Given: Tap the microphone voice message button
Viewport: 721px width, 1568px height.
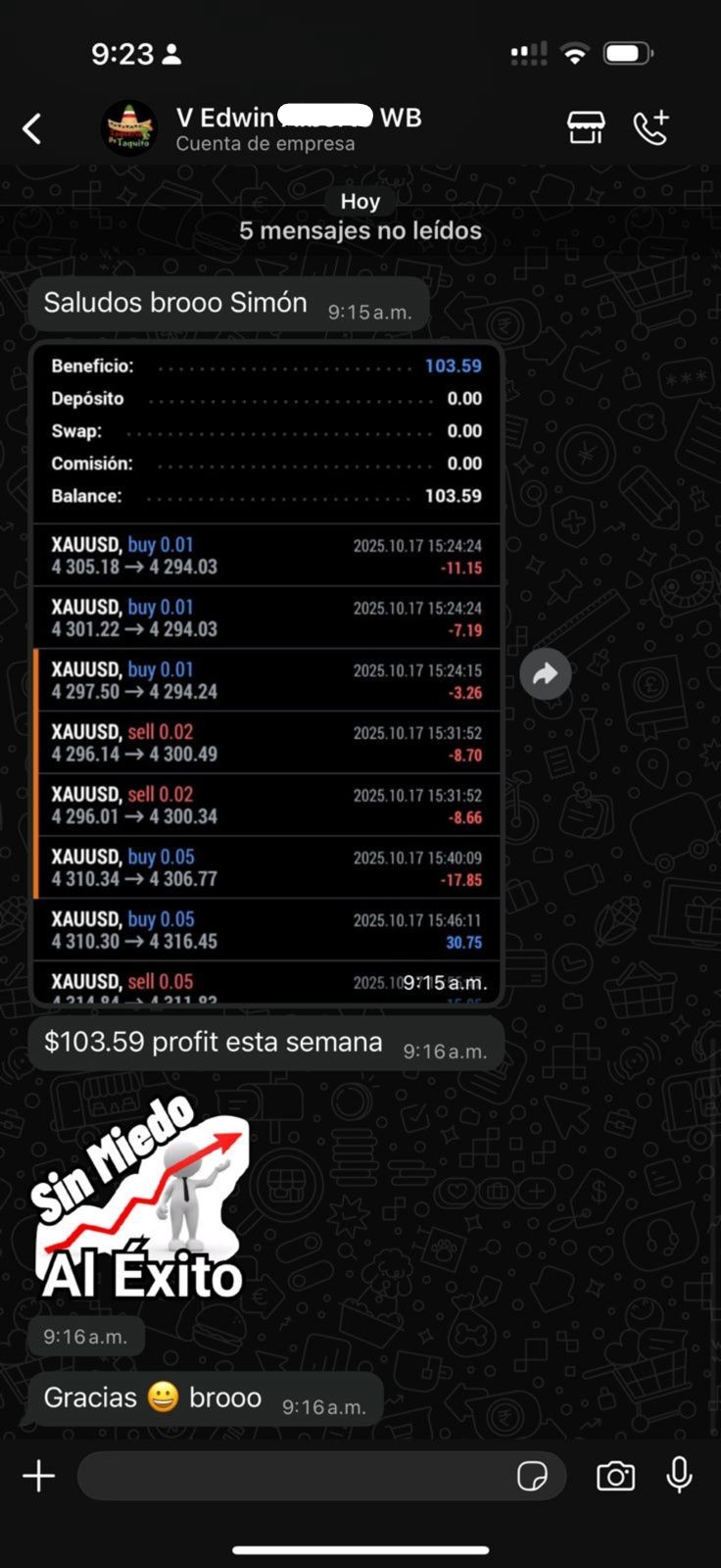Looking at the screenshot, I should (679, 1476).
